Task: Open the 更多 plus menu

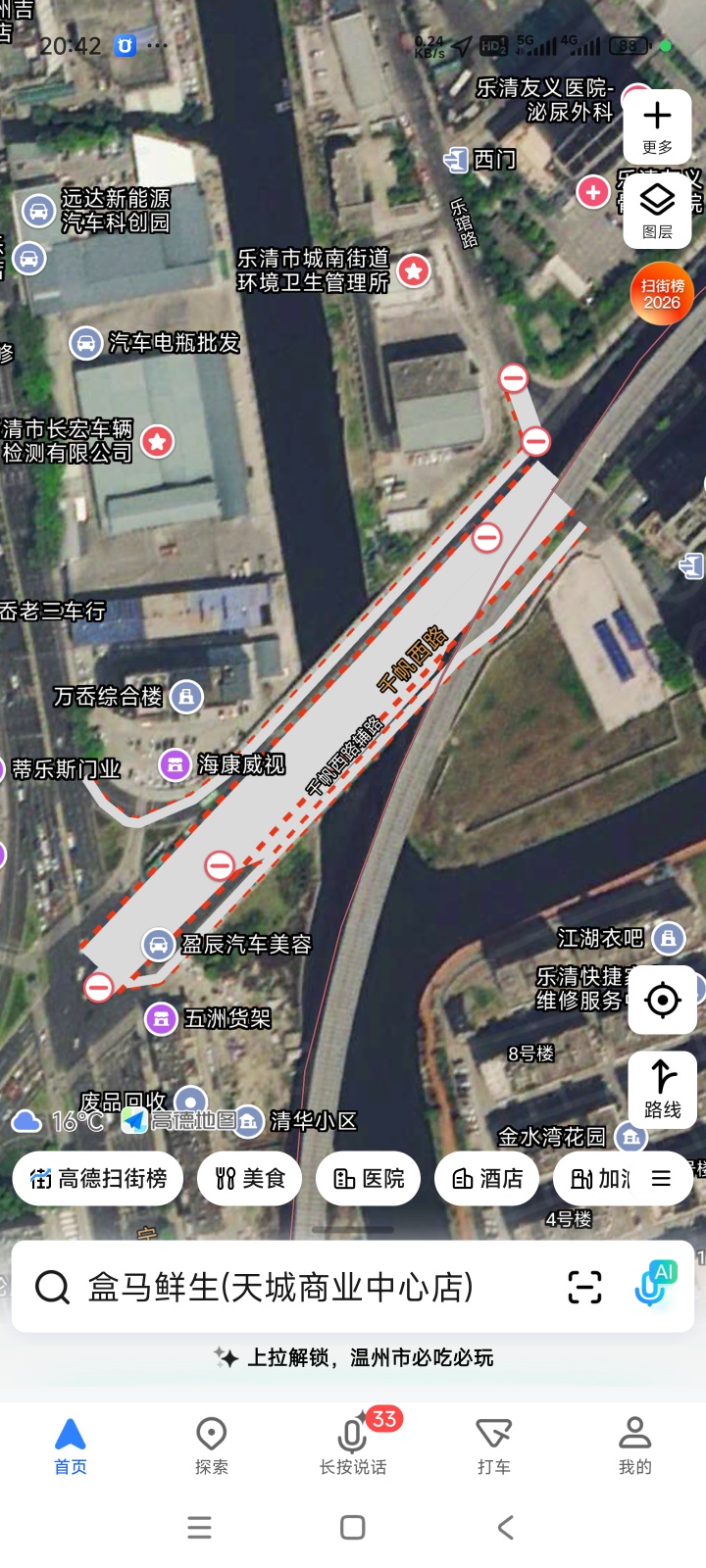Action: tap(657, 126)
